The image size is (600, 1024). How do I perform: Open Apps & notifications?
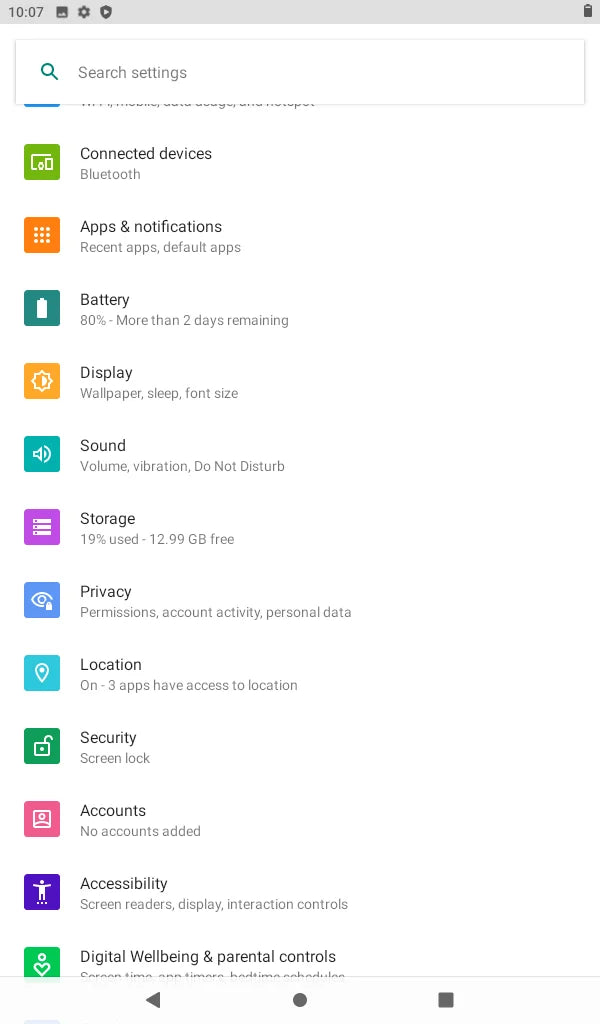(151, 236)
